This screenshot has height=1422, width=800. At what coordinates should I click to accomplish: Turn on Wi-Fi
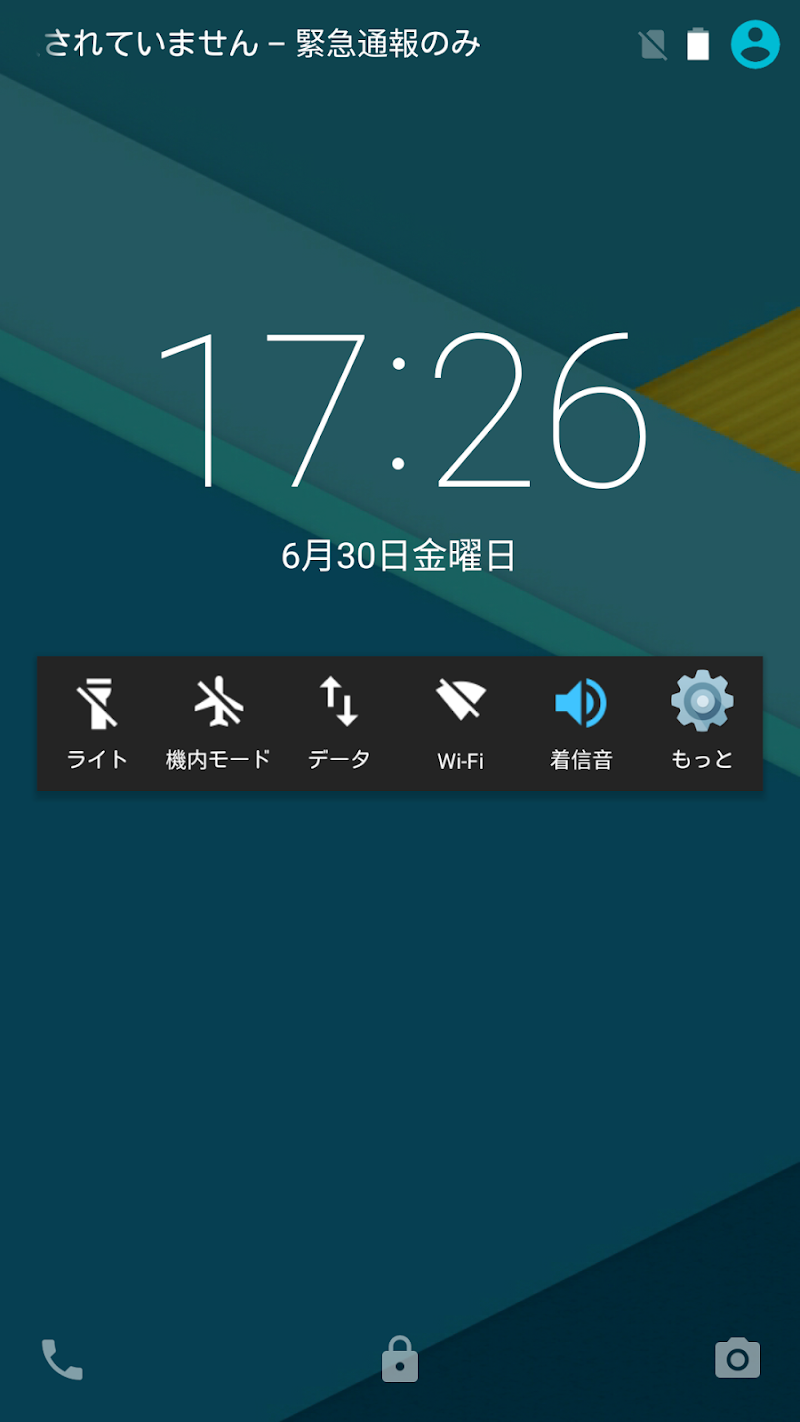[460, 722]
